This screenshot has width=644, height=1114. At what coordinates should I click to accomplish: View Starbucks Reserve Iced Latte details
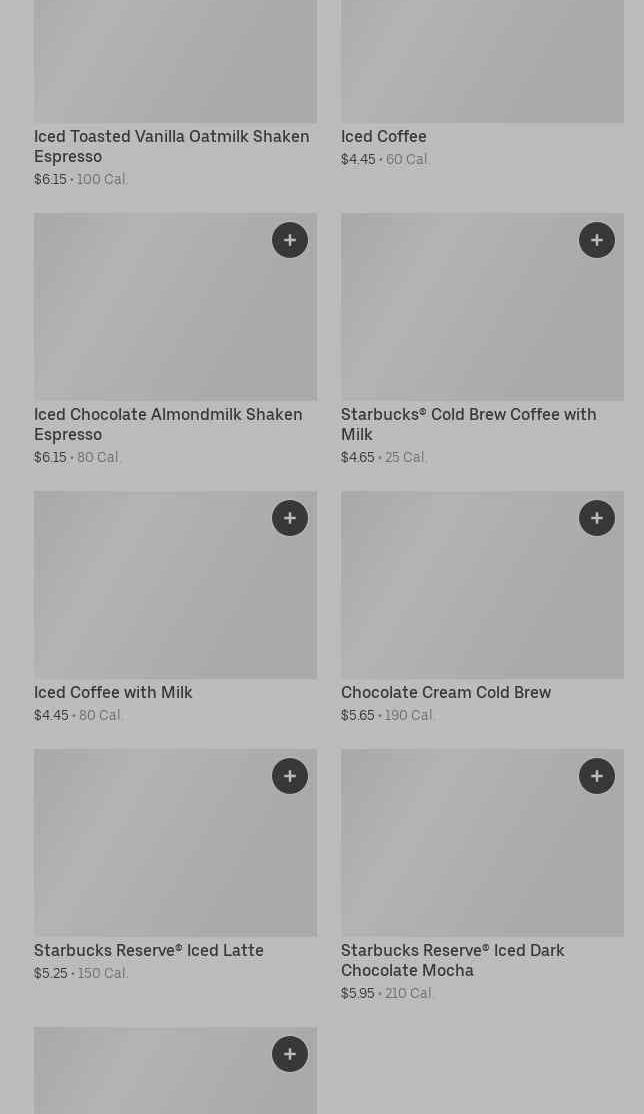[x=149, y=950]
